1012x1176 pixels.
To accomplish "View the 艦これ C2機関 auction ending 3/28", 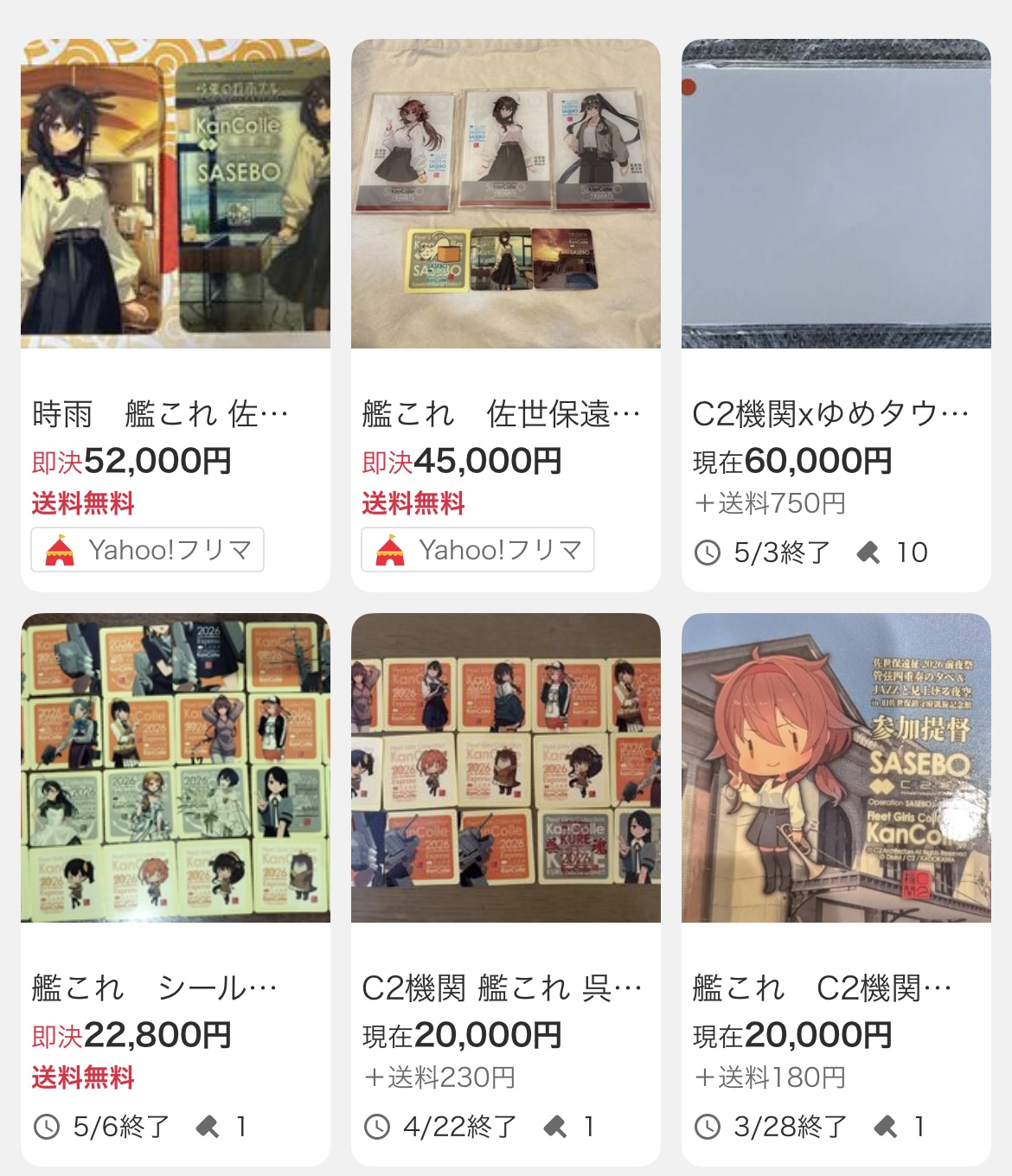I will 836,889.
